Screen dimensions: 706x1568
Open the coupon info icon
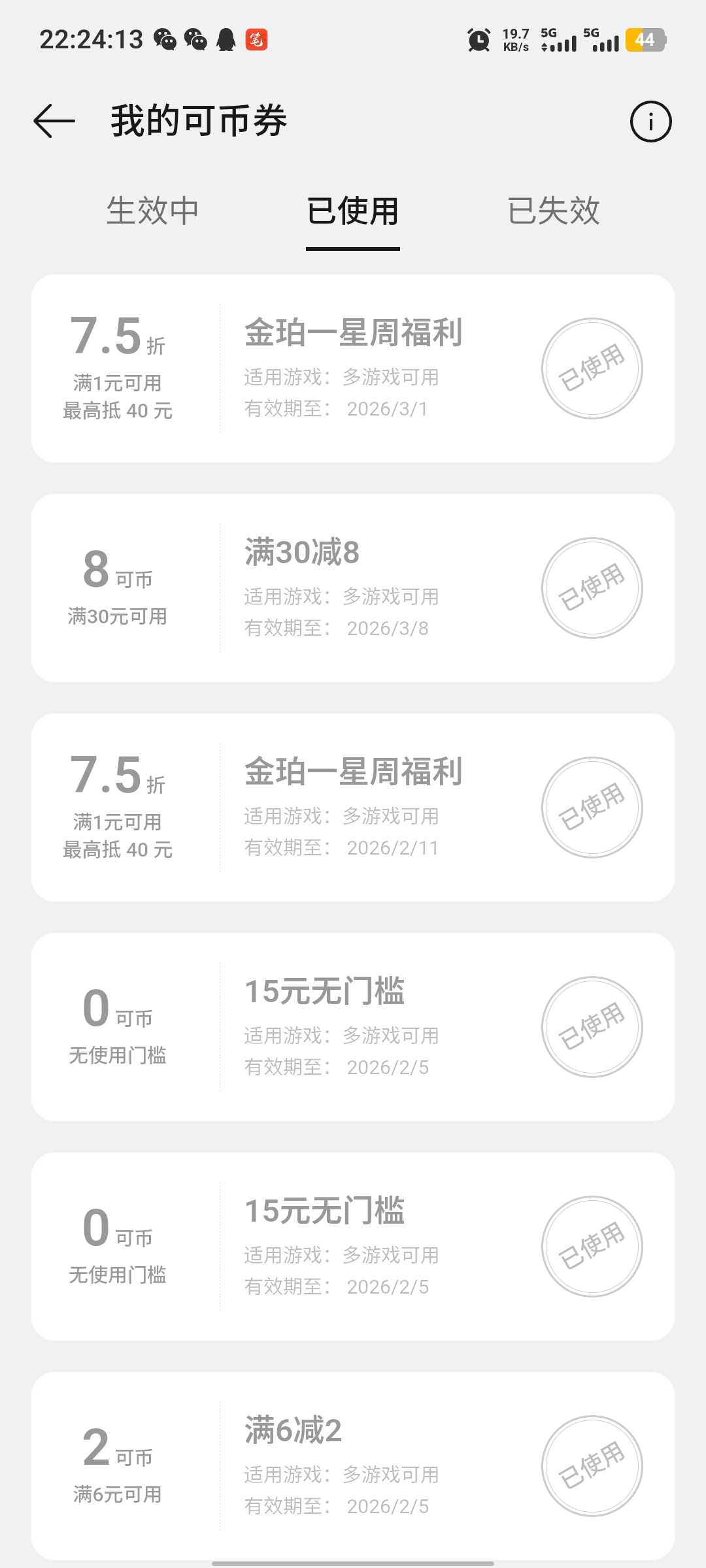coord(650,122)
